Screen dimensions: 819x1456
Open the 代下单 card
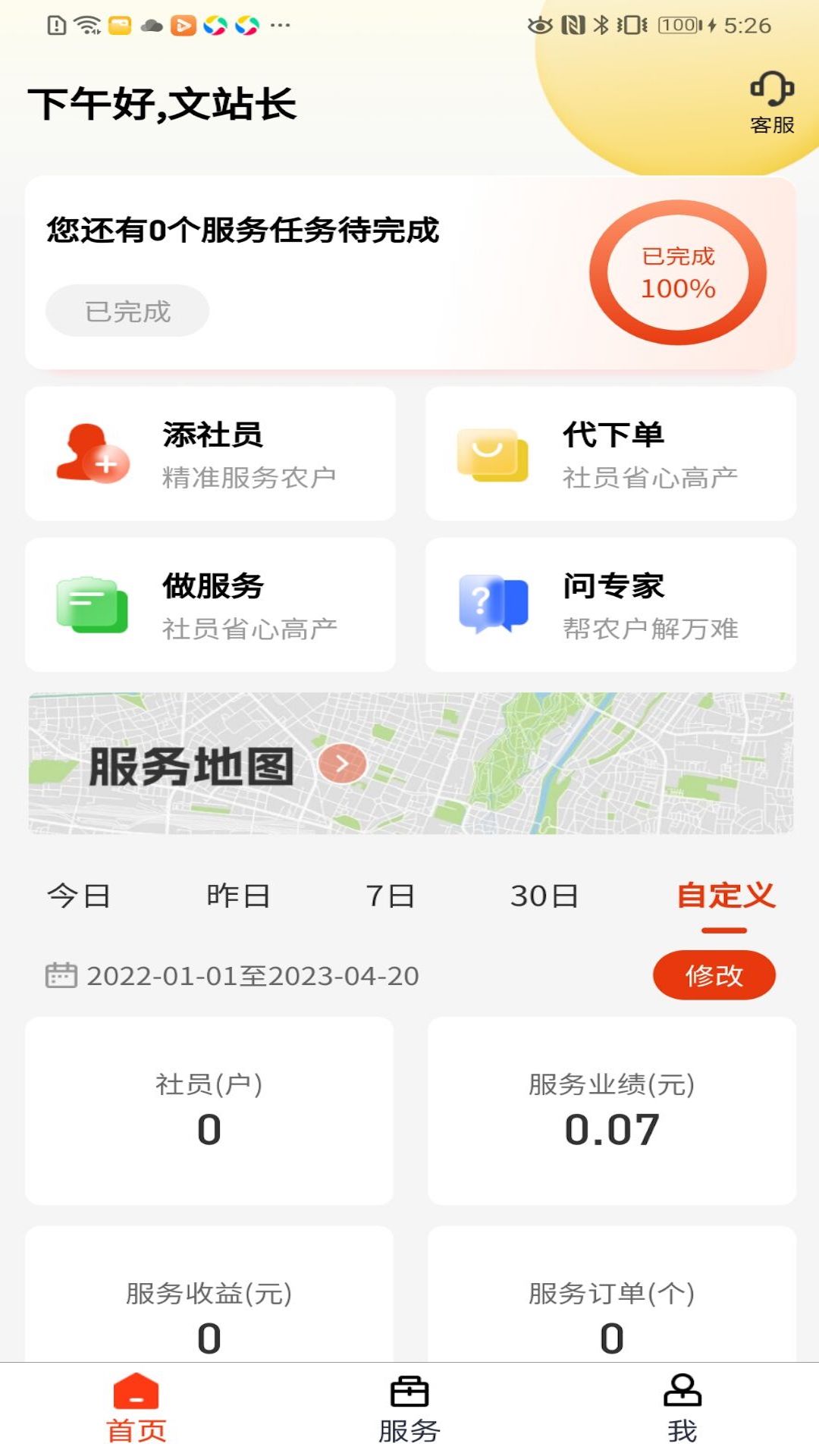(x=610, y=453)
